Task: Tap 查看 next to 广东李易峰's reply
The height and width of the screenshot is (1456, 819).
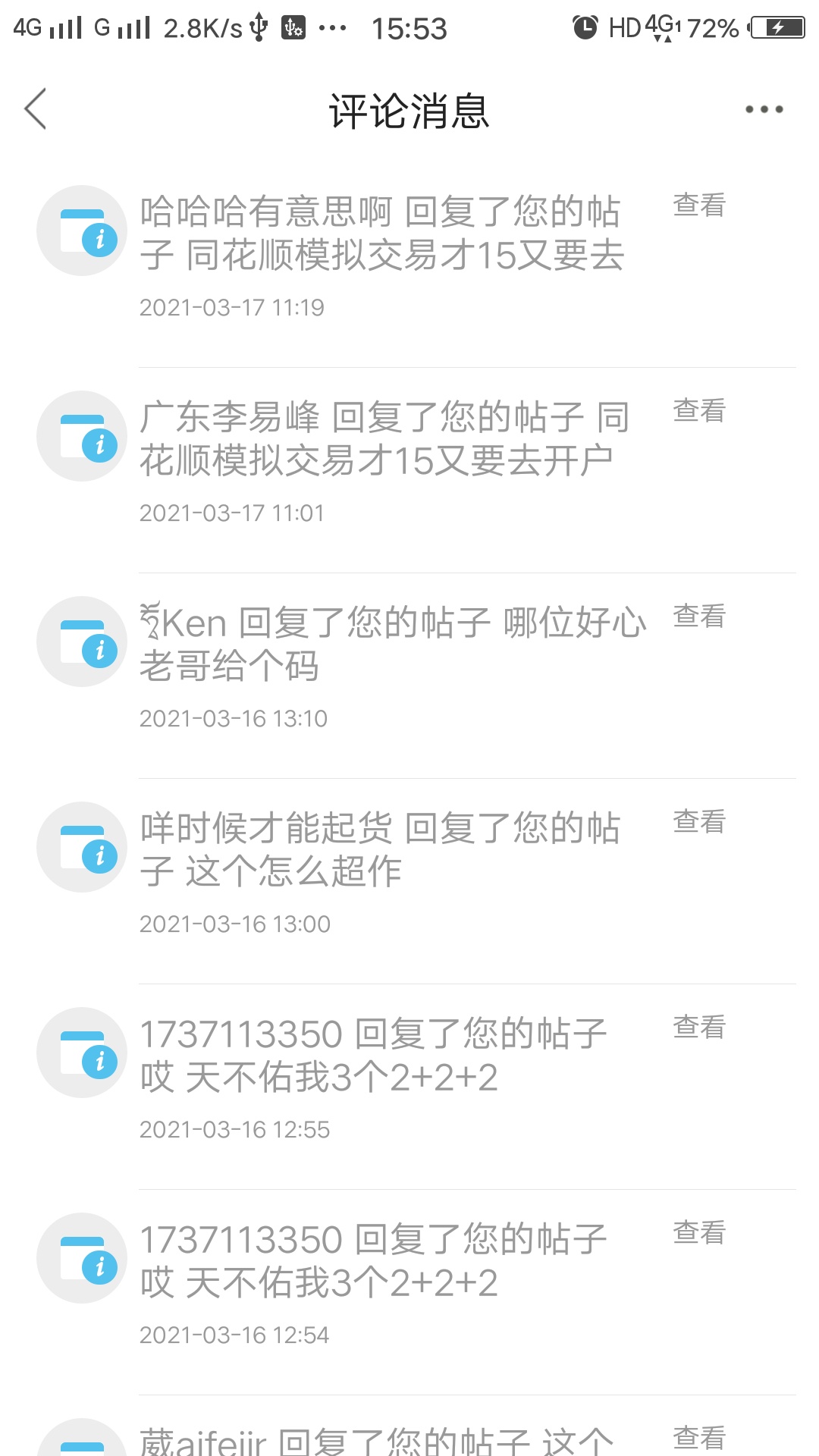Action: (699, 410)
